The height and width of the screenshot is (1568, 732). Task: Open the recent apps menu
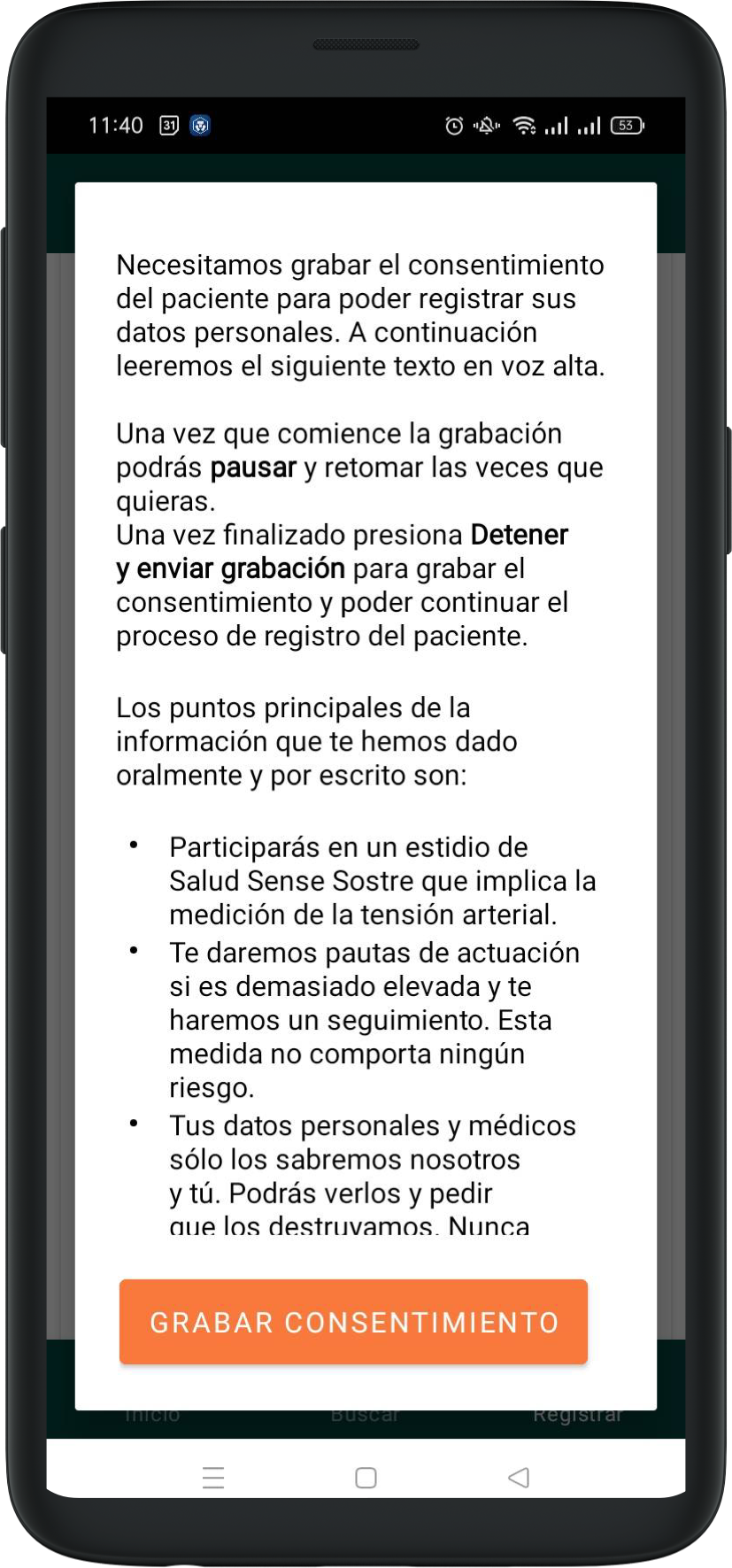213,1477
